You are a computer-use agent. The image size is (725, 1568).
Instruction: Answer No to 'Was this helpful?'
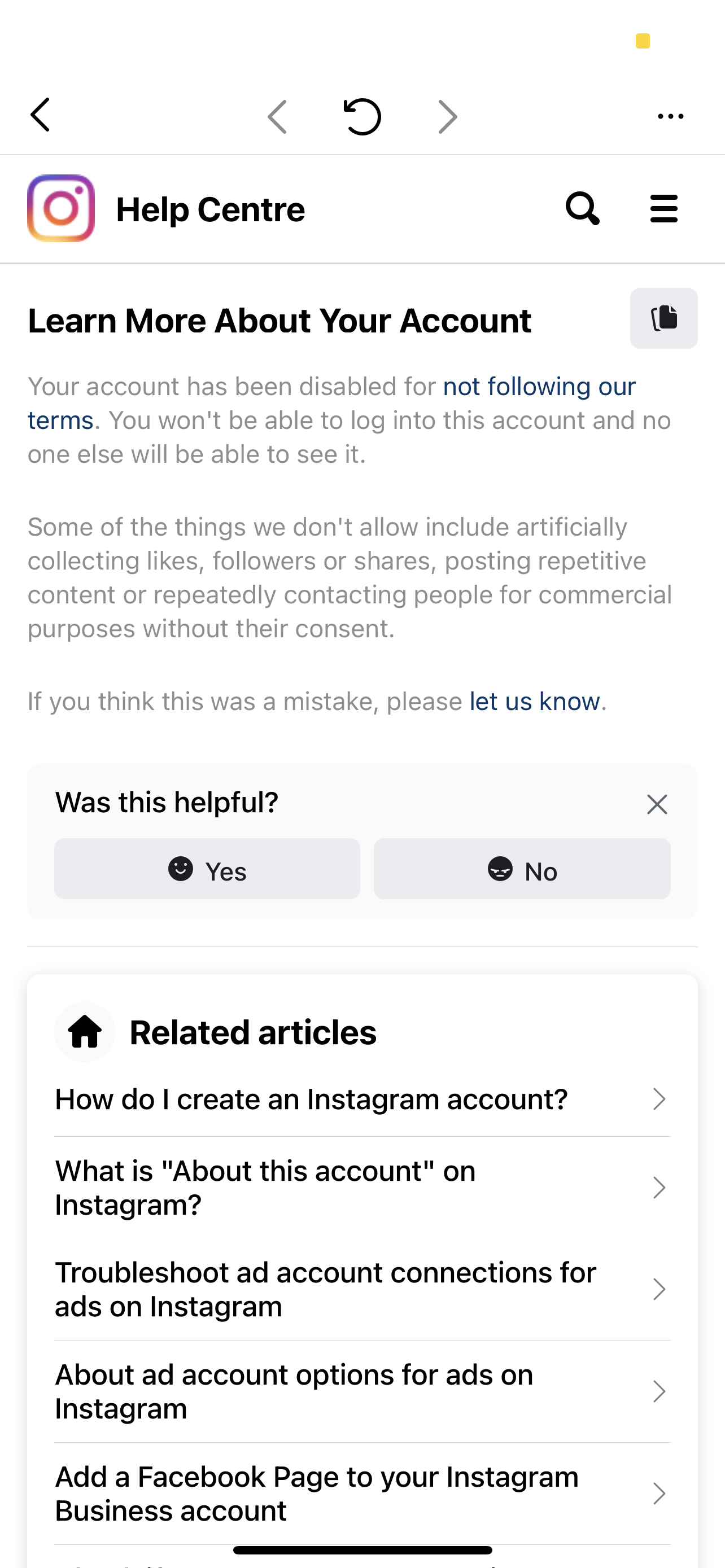tap(522, 869)
